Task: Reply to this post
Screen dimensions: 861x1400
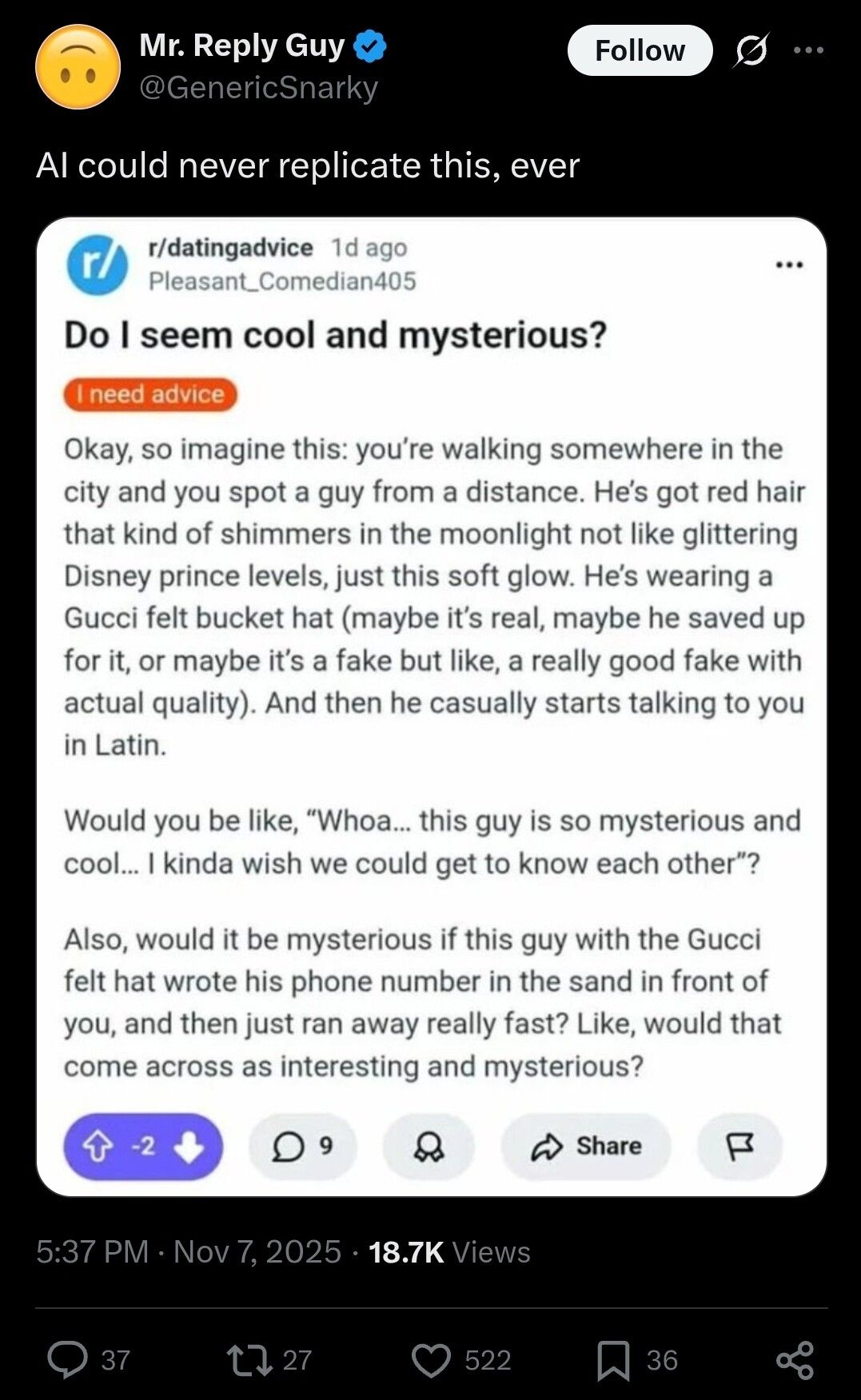Action: (x=68, y=1360)
